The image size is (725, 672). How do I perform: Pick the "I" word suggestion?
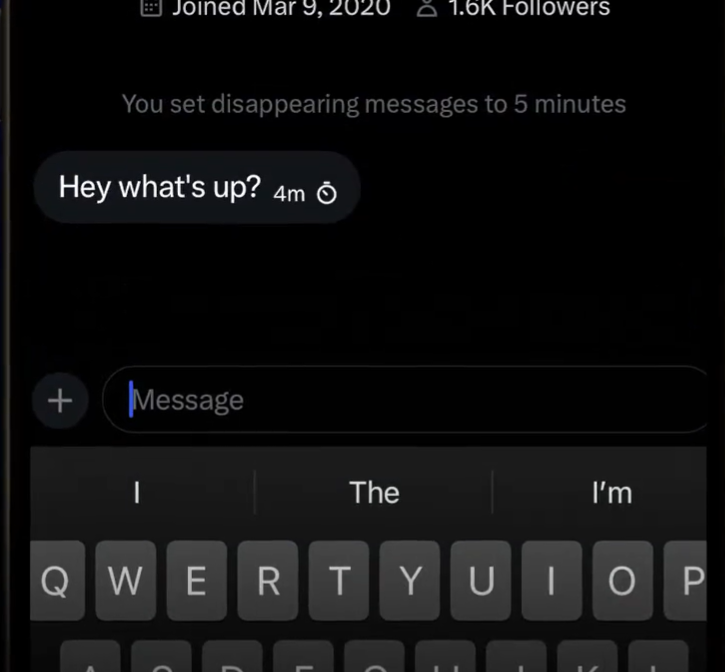click(x=137, y=492)
